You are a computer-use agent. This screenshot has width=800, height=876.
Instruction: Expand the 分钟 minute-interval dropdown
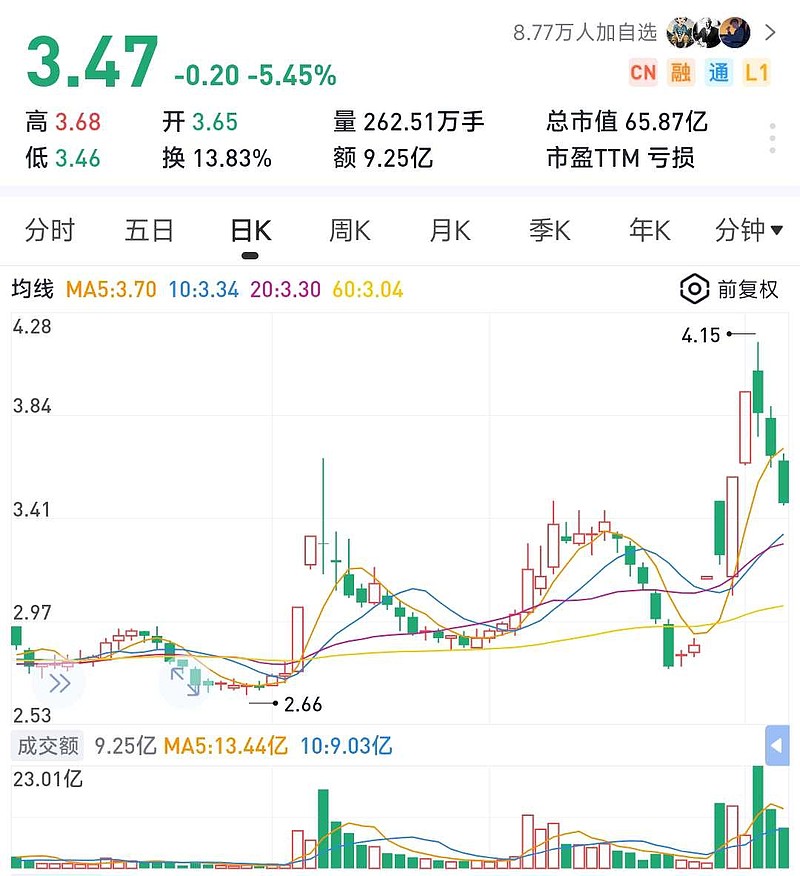click(x=749, y=231)
